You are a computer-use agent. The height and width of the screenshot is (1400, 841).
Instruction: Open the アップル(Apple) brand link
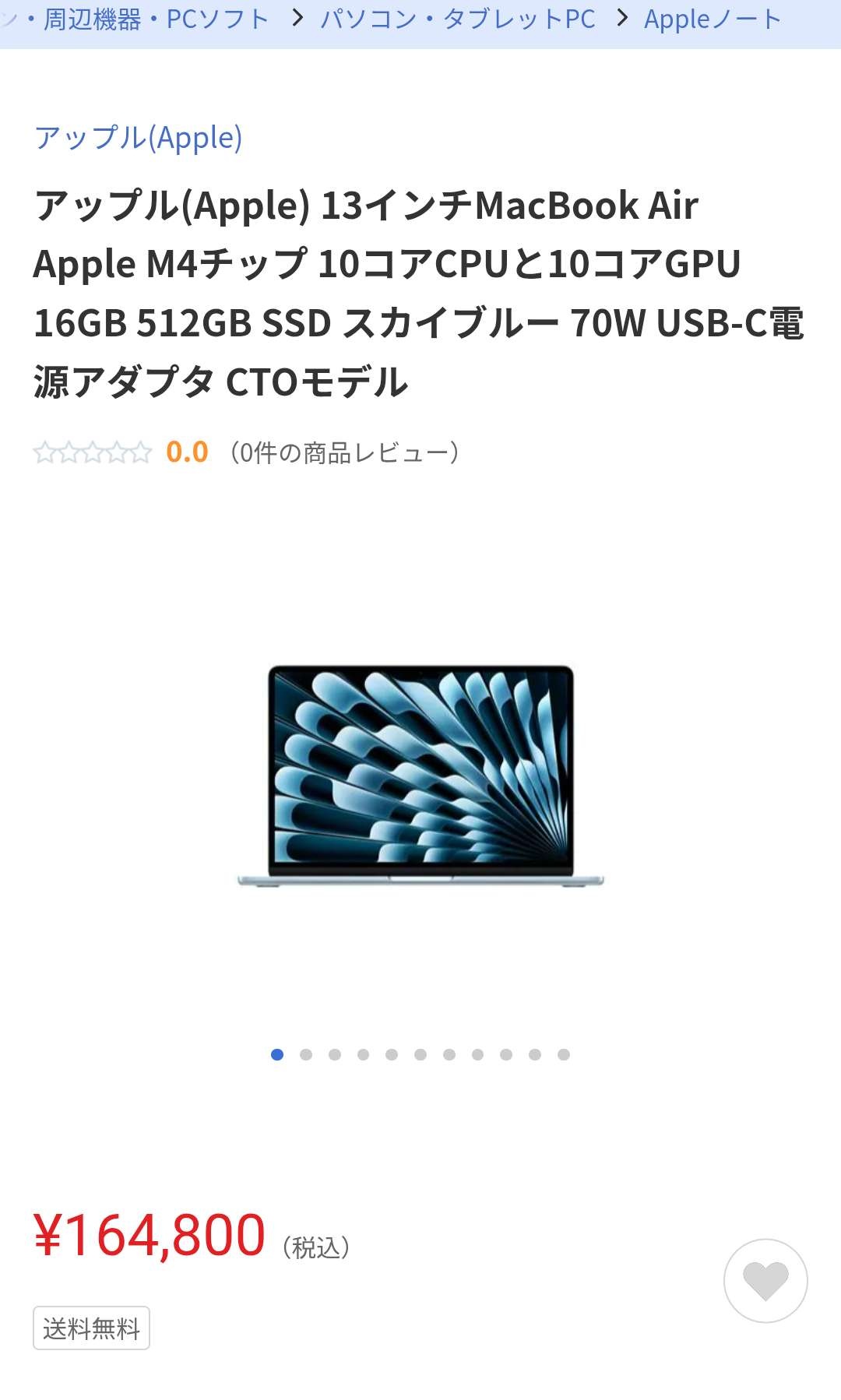click(139, 138)
